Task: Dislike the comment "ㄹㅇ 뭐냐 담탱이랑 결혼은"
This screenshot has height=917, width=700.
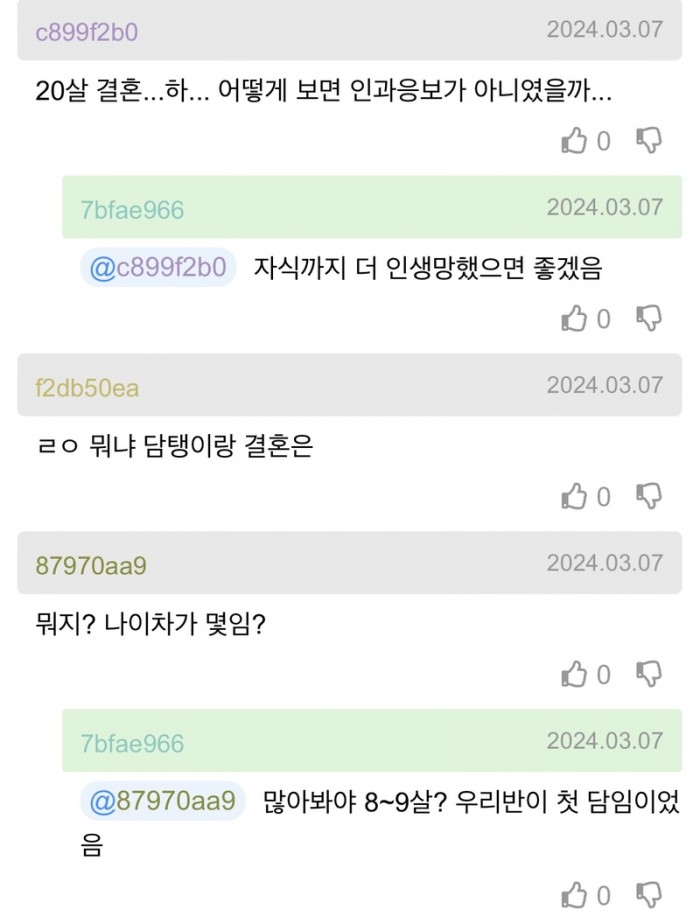Action: coord(649,496)
